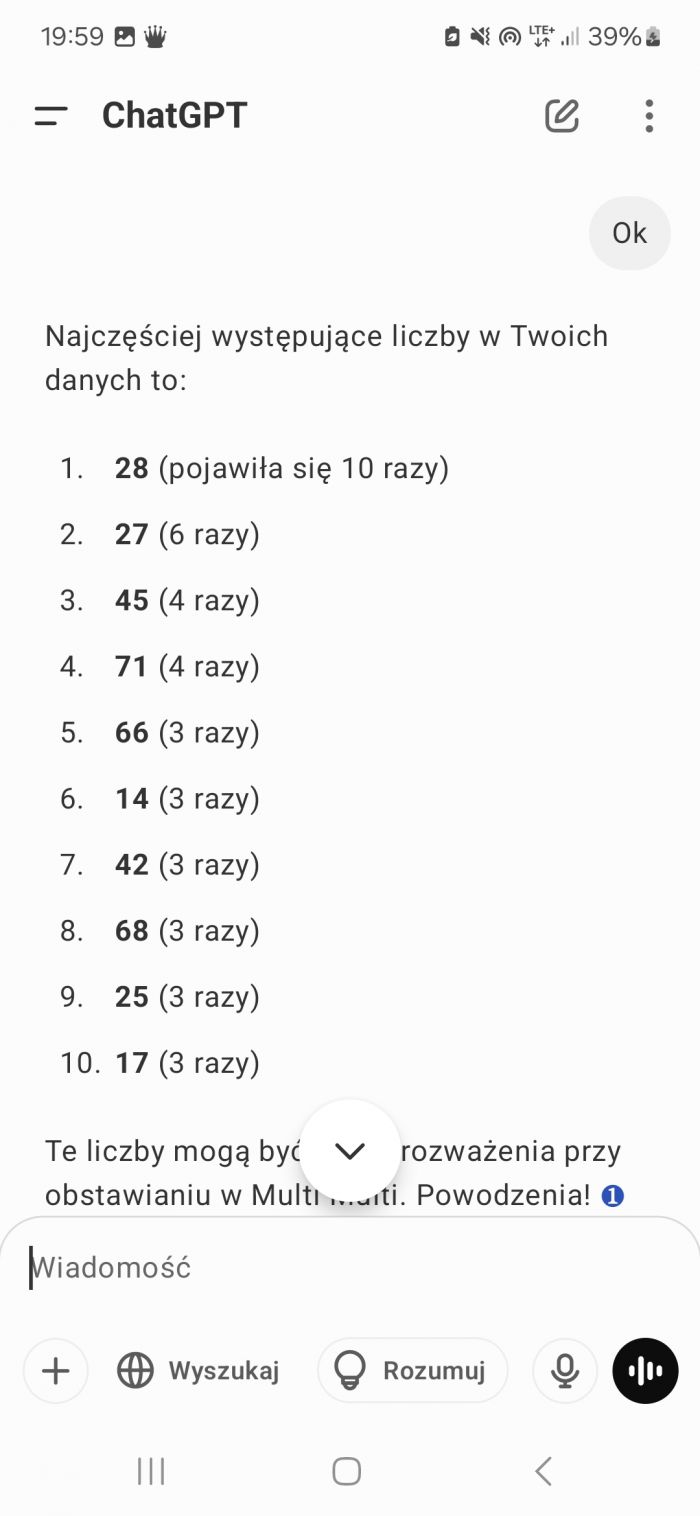Add an attachment with the plus button
The width and height of the screenshot is (700, 1516).
[56, 1370]
